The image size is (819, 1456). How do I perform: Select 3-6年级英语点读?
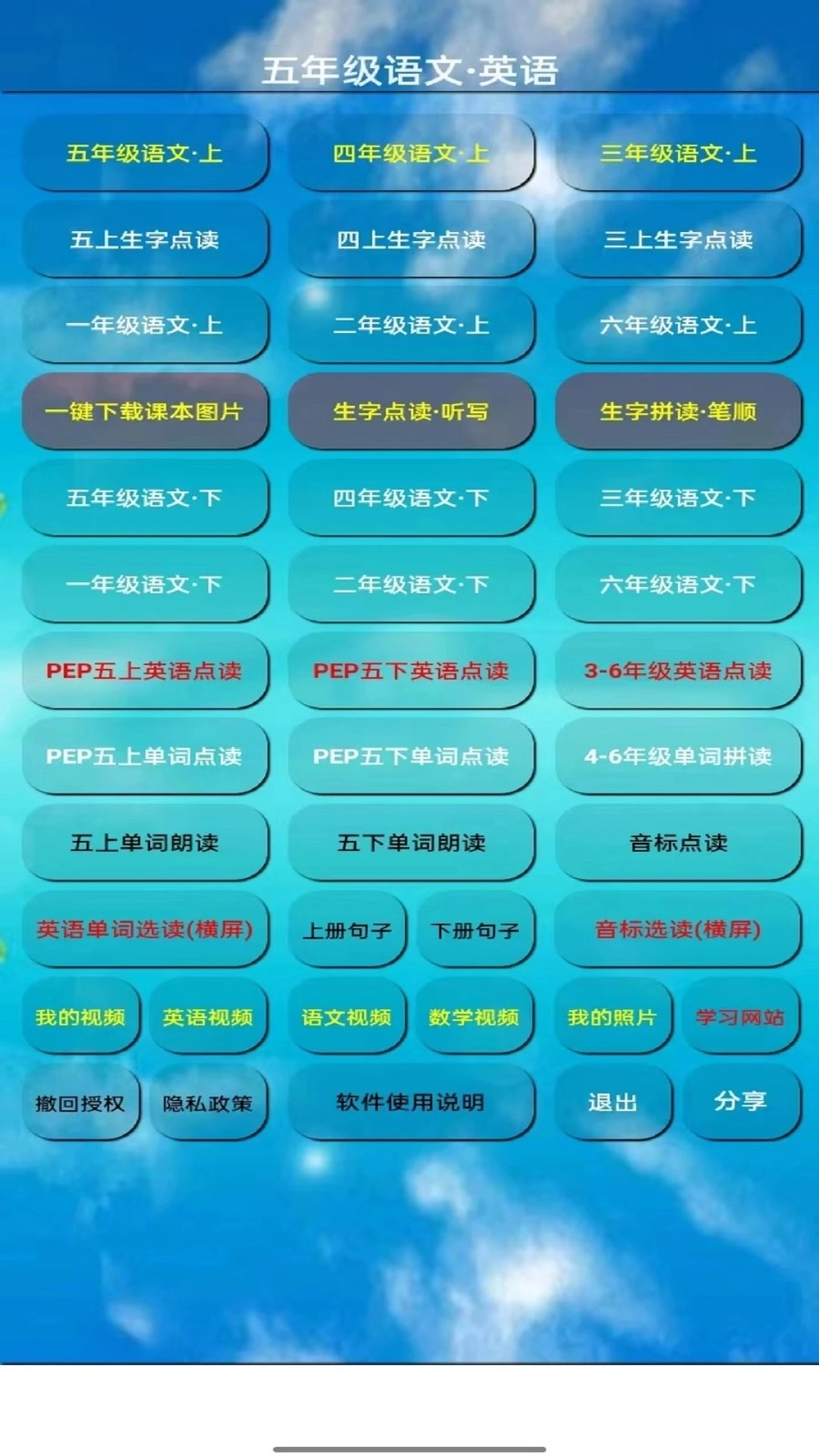pos(678,672)
